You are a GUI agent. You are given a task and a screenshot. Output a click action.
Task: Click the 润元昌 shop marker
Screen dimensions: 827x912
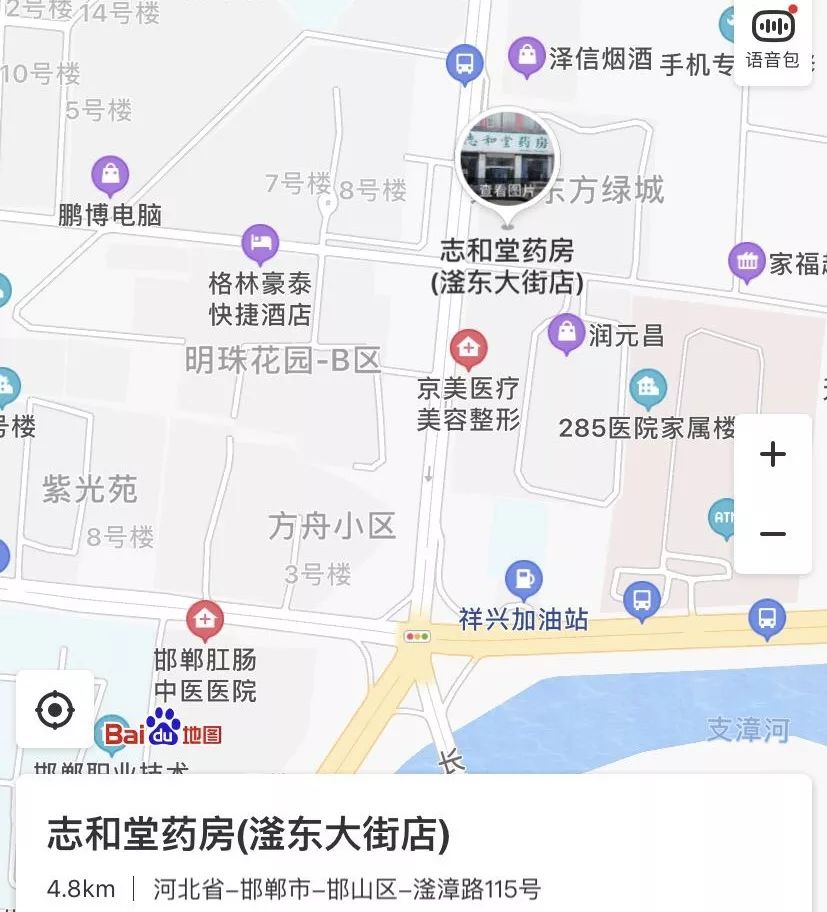pos(566,333)
